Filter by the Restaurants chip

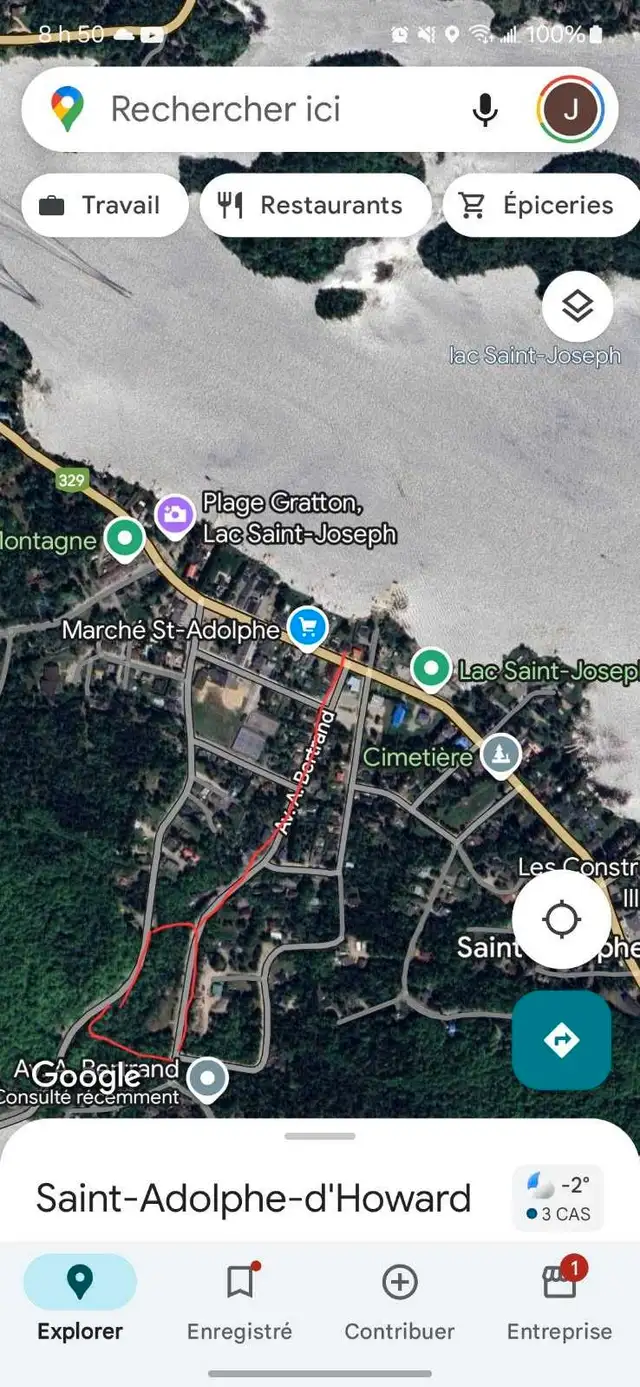(315, 205)
